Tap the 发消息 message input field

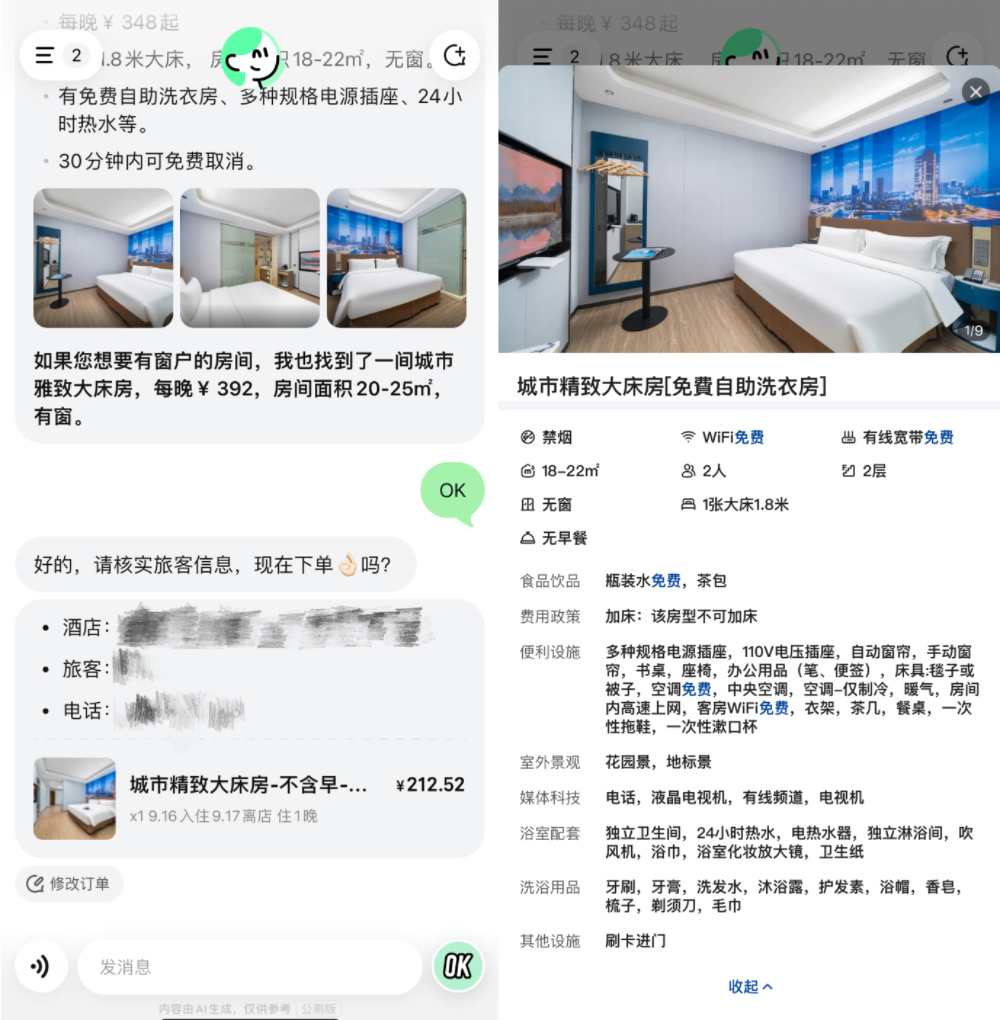click(x=250, y=966)
